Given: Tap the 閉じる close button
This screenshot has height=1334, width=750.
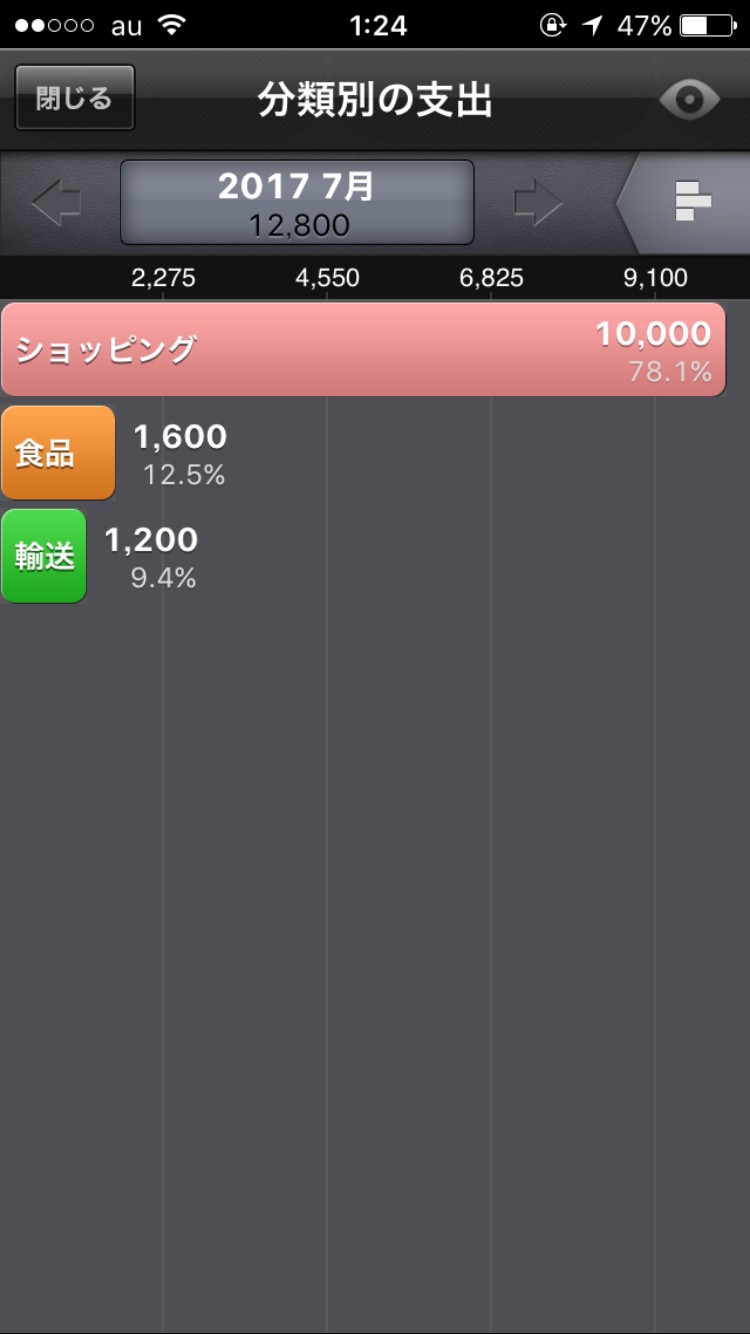Looking at the screenshot, I should click(75, 98).
